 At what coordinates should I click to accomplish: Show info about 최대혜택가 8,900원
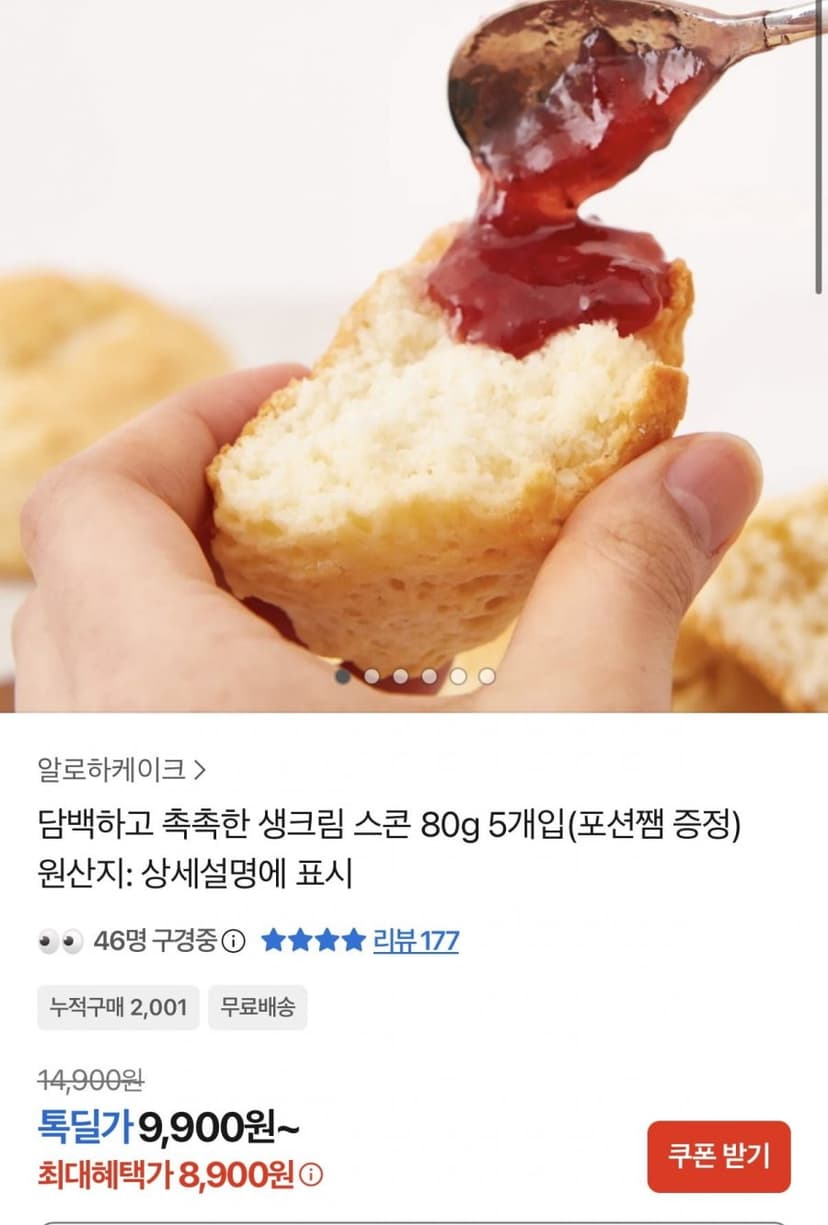coord(311,1175)
